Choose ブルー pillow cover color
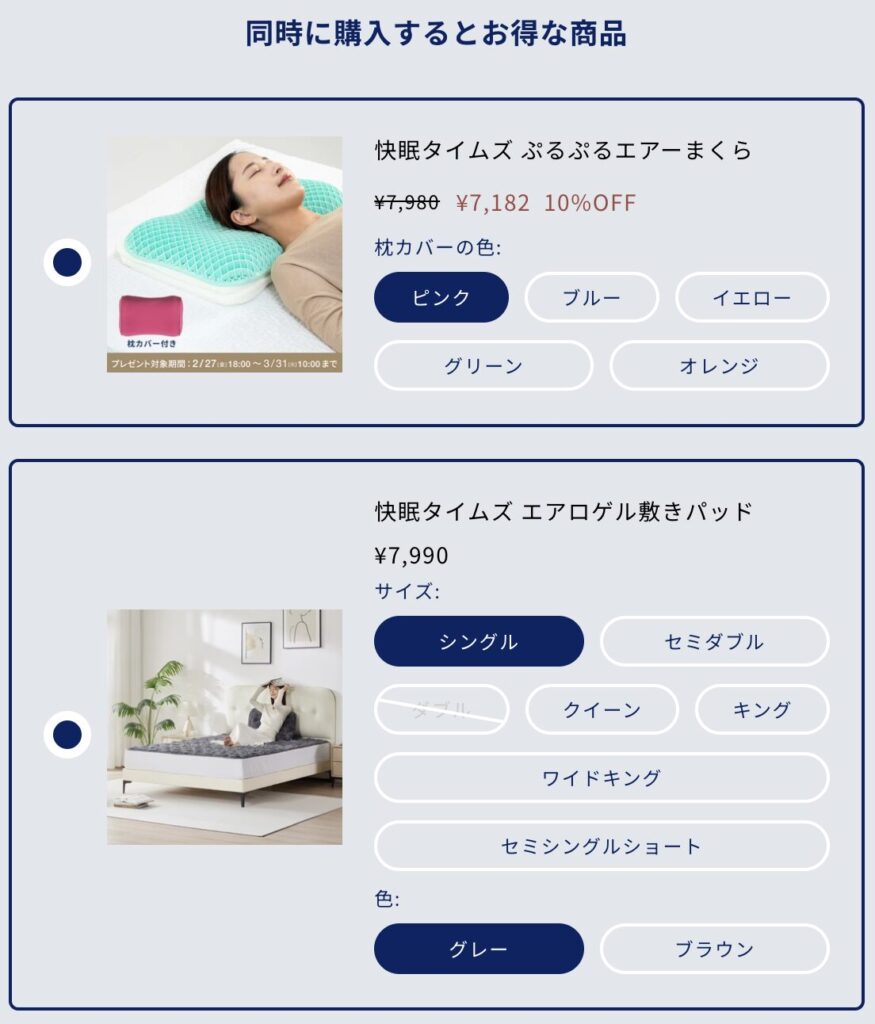This screenshot has height=1024, width=875. 591,297
